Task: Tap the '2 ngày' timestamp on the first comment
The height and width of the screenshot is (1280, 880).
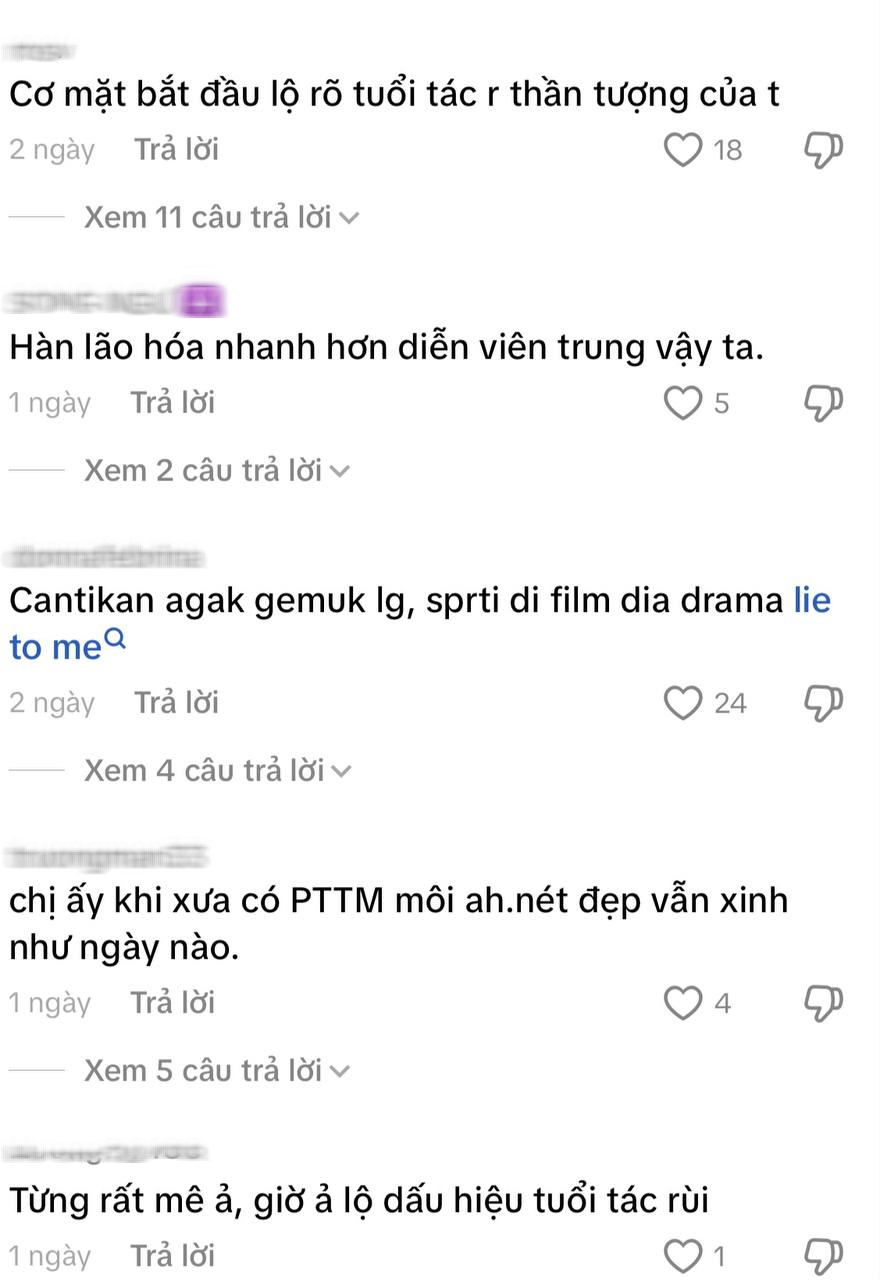Action: pos(51,149)
